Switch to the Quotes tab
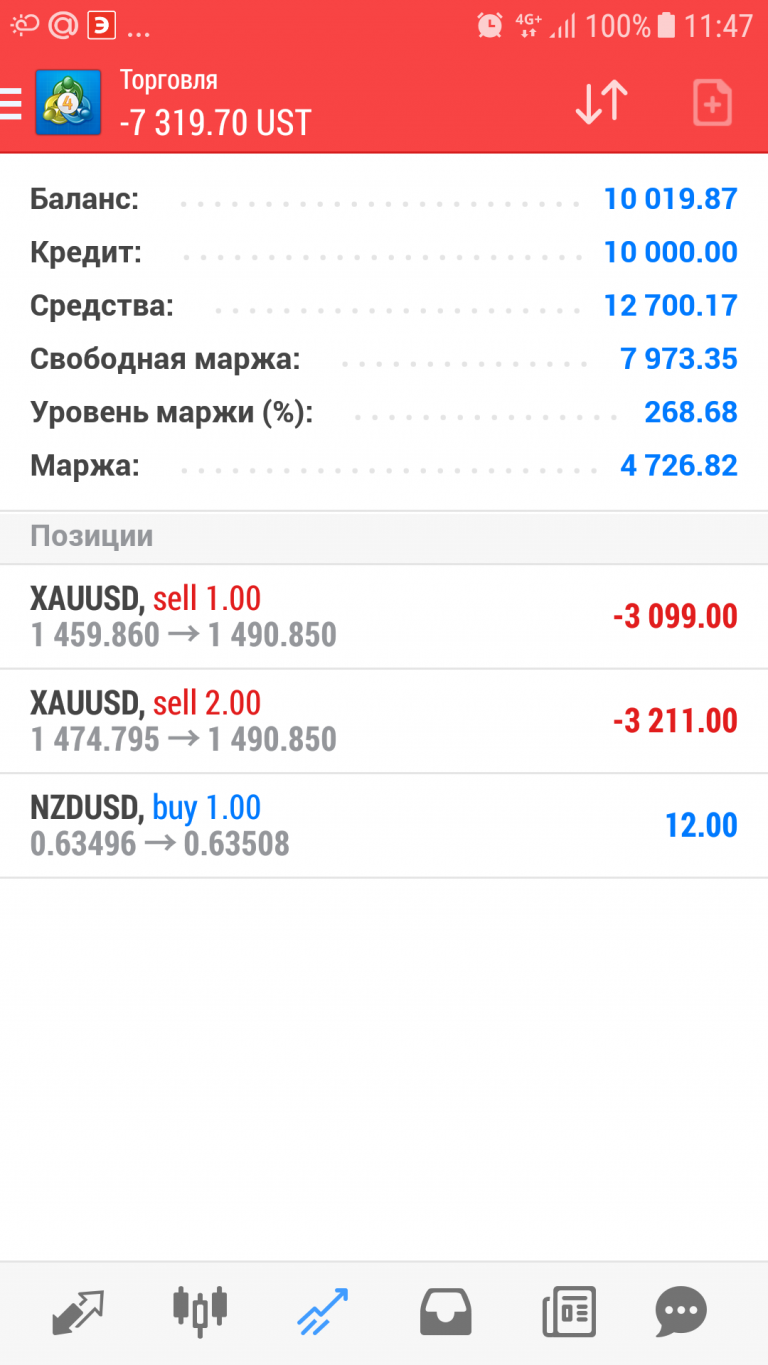The image size is (768, 1365). click(x=78, y=1312)
